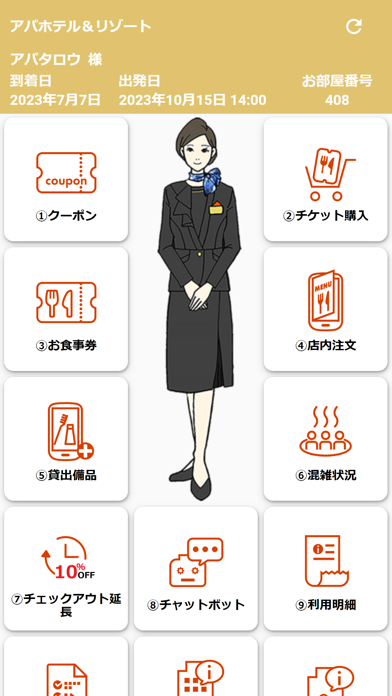Refresh the page with the reload icon
The image size is (392, 696).
354,27
